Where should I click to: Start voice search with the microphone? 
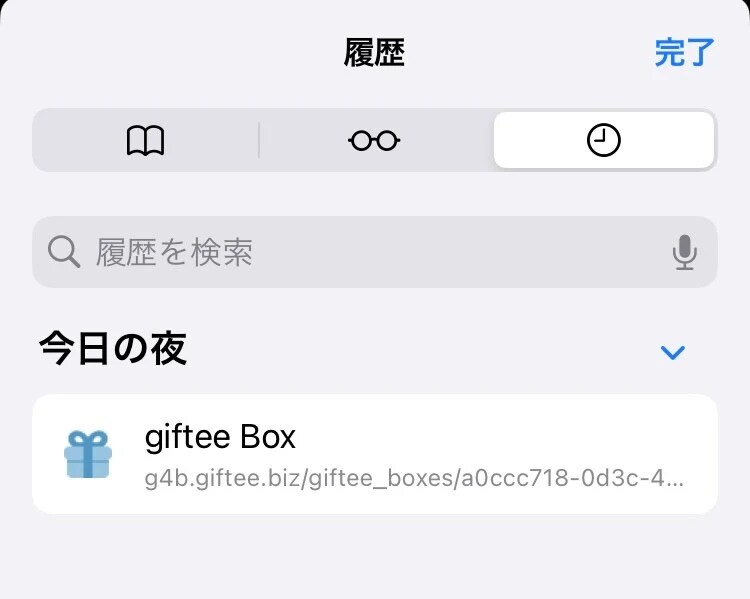click(685, 253)
